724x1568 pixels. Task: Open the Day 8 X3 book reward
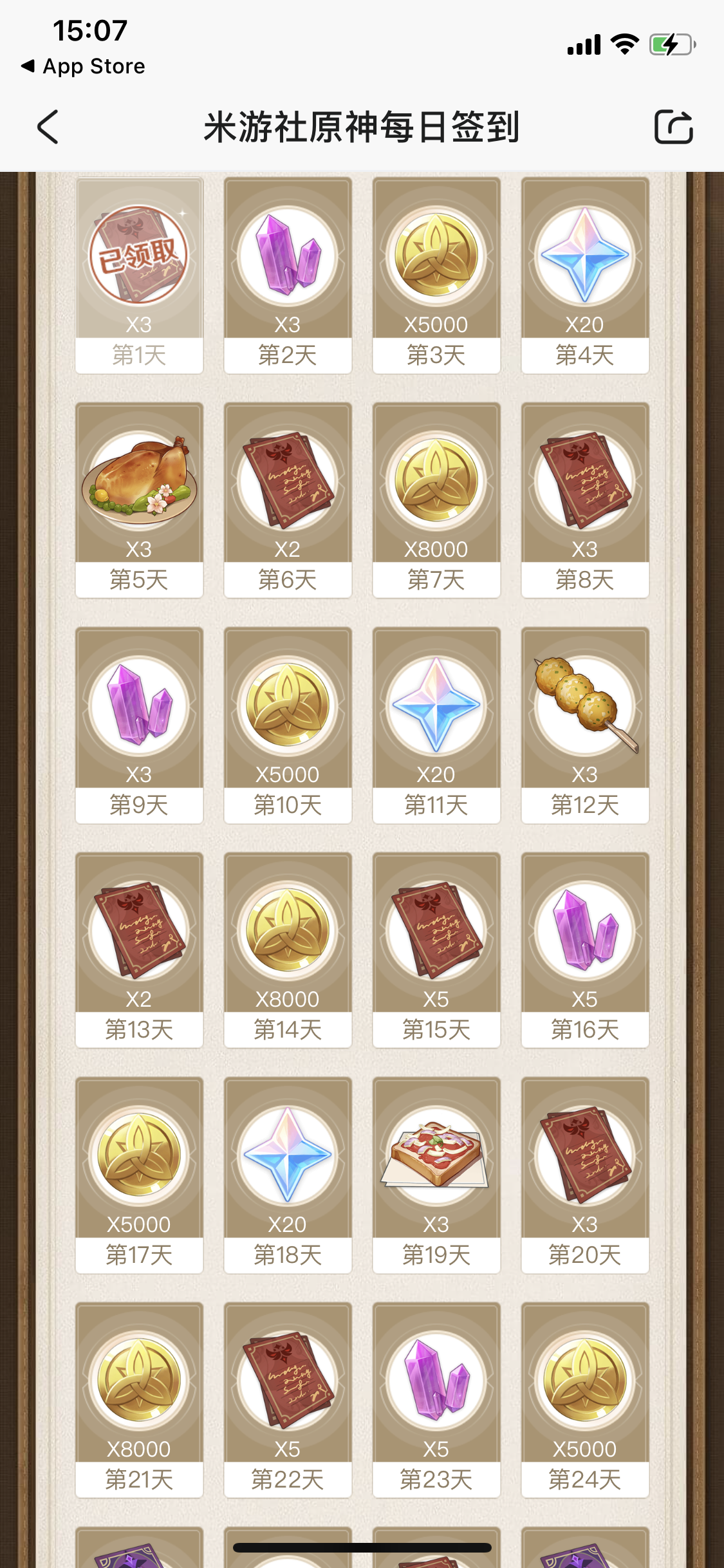(x=585, y=500)
